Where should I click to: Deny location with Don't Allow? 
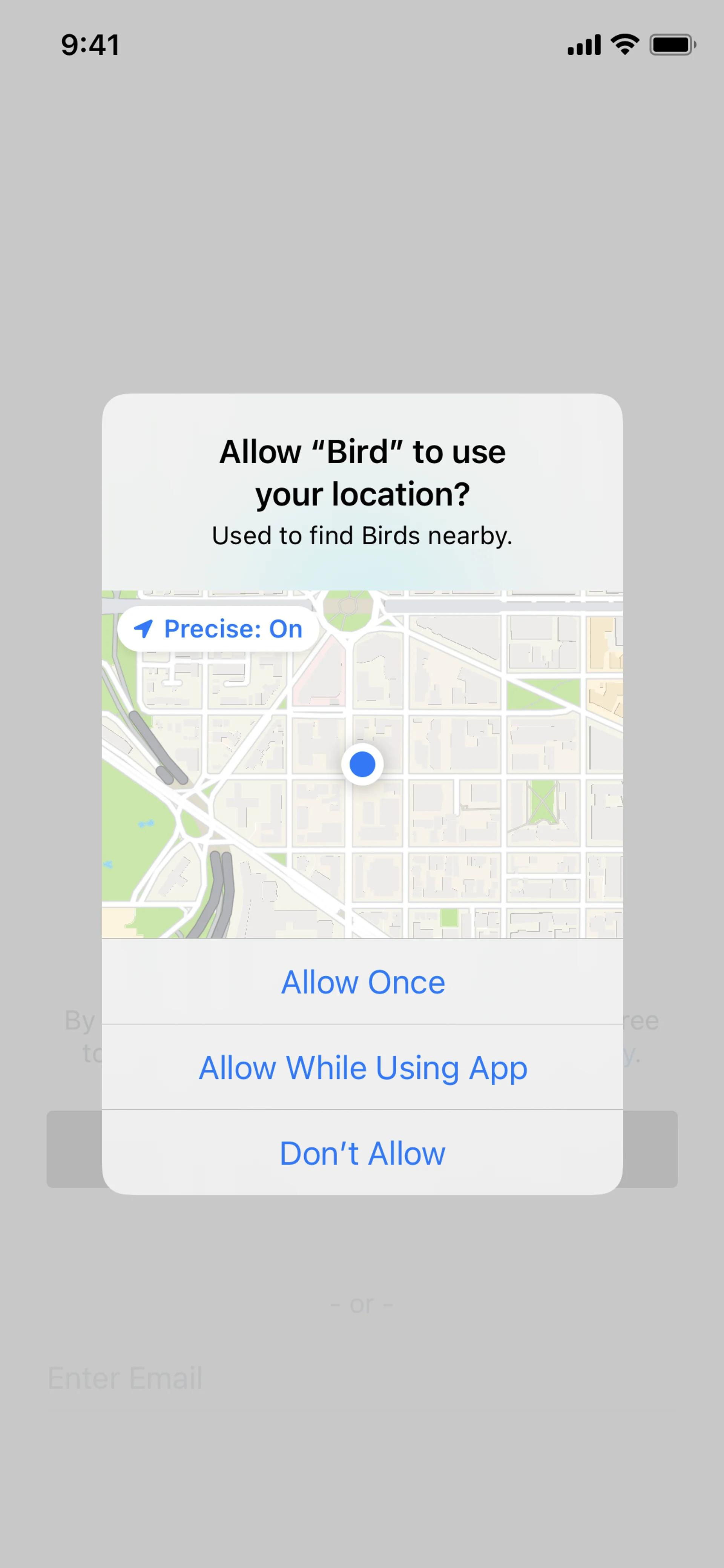tap(363, 1153)
